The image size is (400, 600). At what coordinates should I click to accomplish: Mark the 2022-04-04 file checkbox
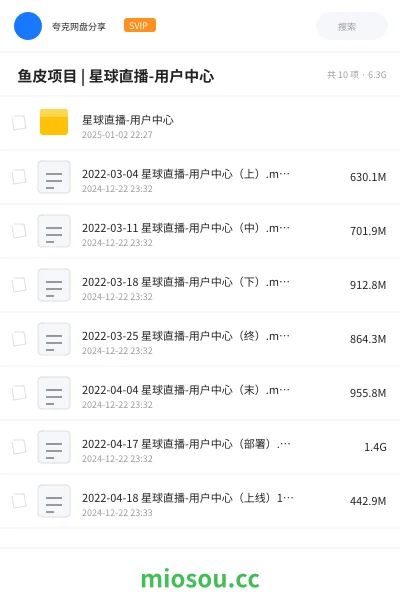tap(19, 393)
